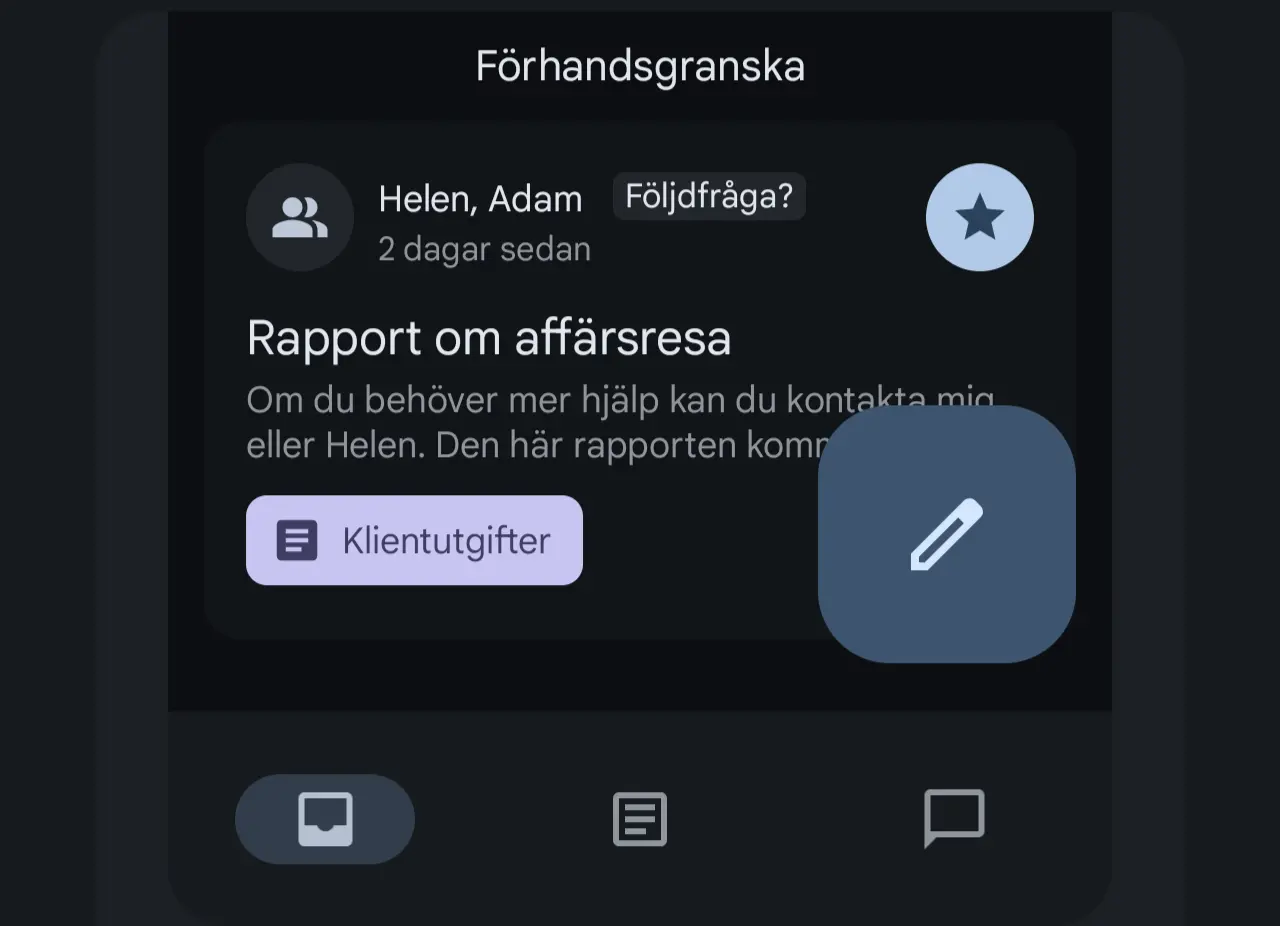Open the Klientutgifter attachment chip
Image resolution: width=1280 pixels, height=926 pixels.
point(414,541)
